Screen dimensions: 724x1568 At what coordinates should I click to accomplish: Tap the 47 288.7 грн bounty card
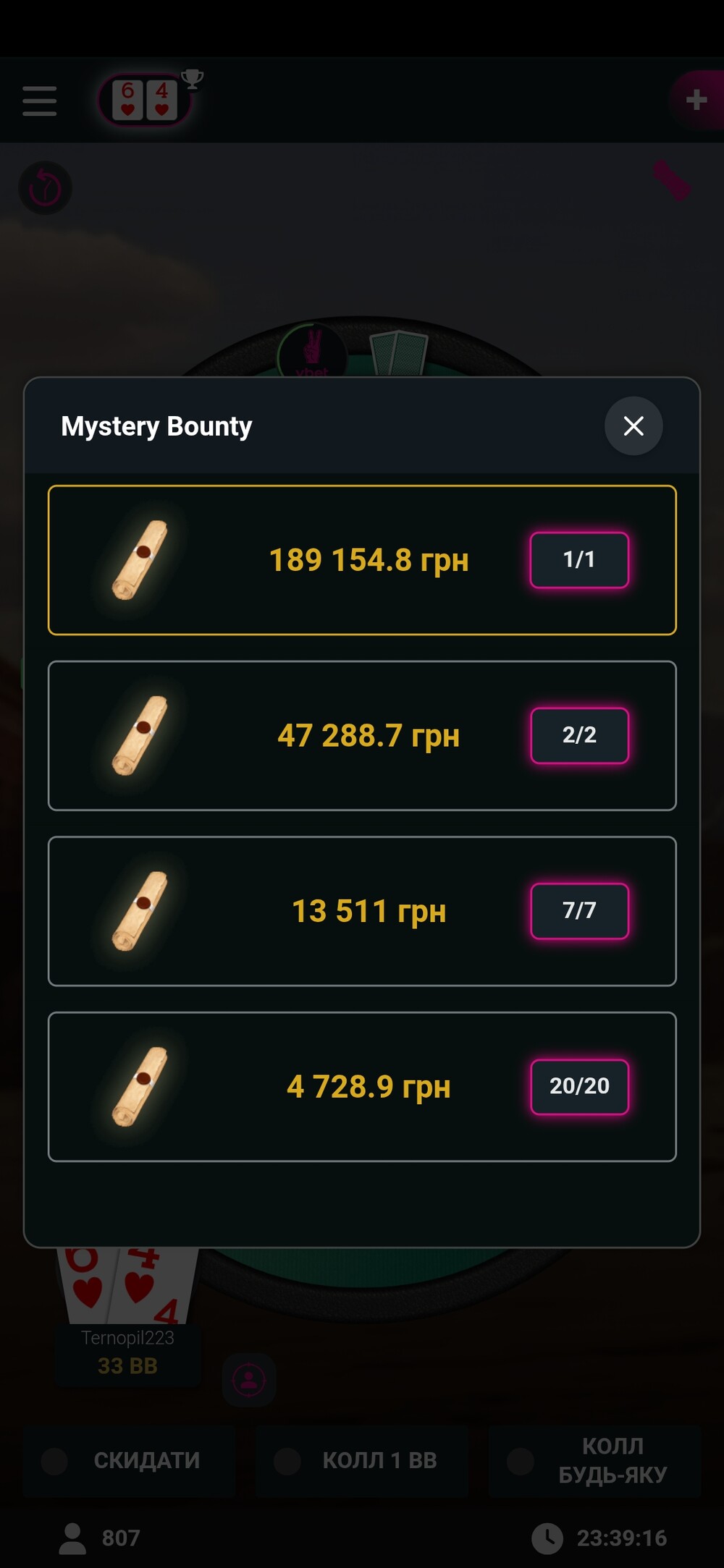pyautogui.click(x=362, y=736)
